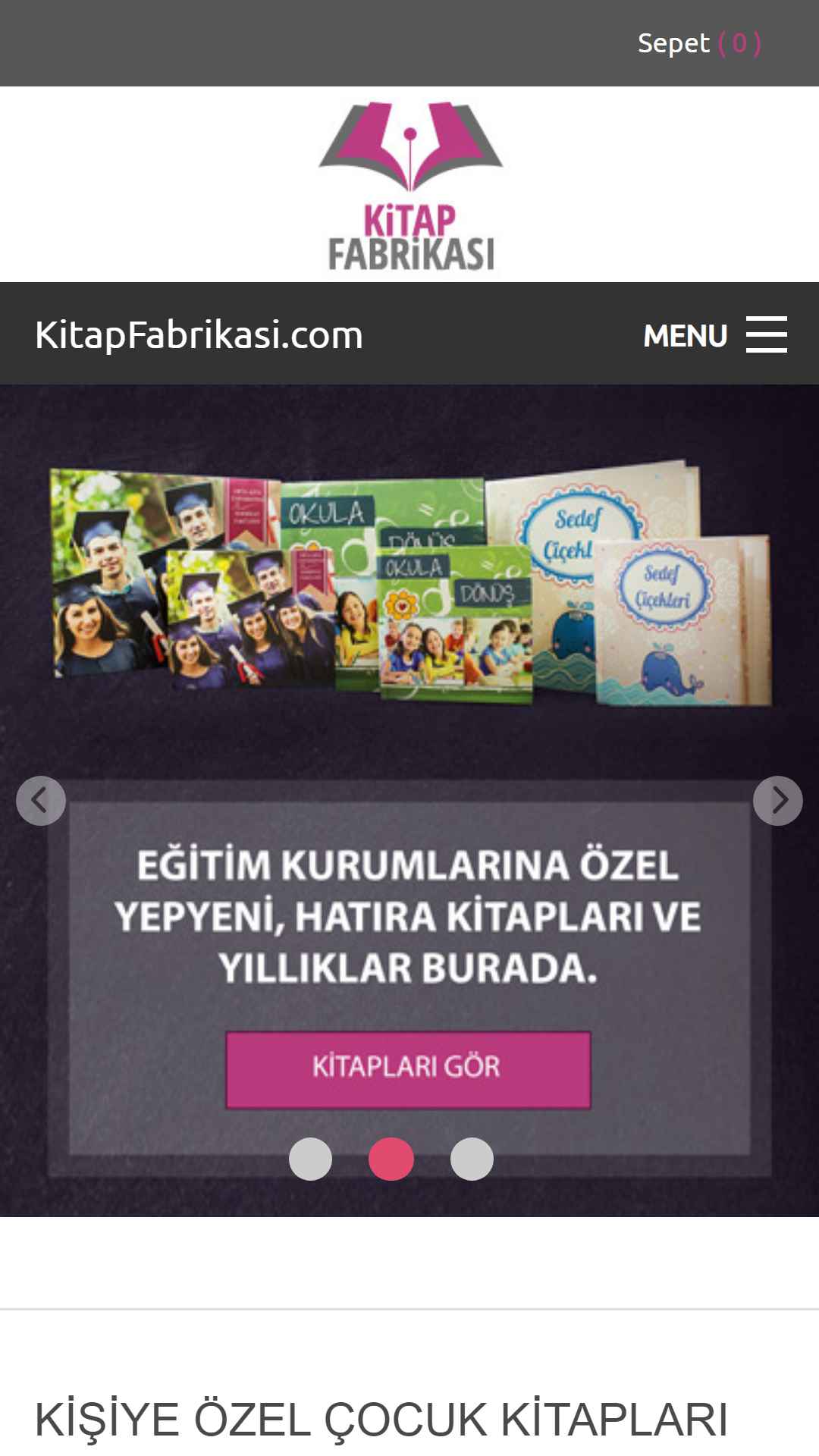
Task: Tap the KİTAPLARI GÖR button
Action: (x=408, y=1068)
